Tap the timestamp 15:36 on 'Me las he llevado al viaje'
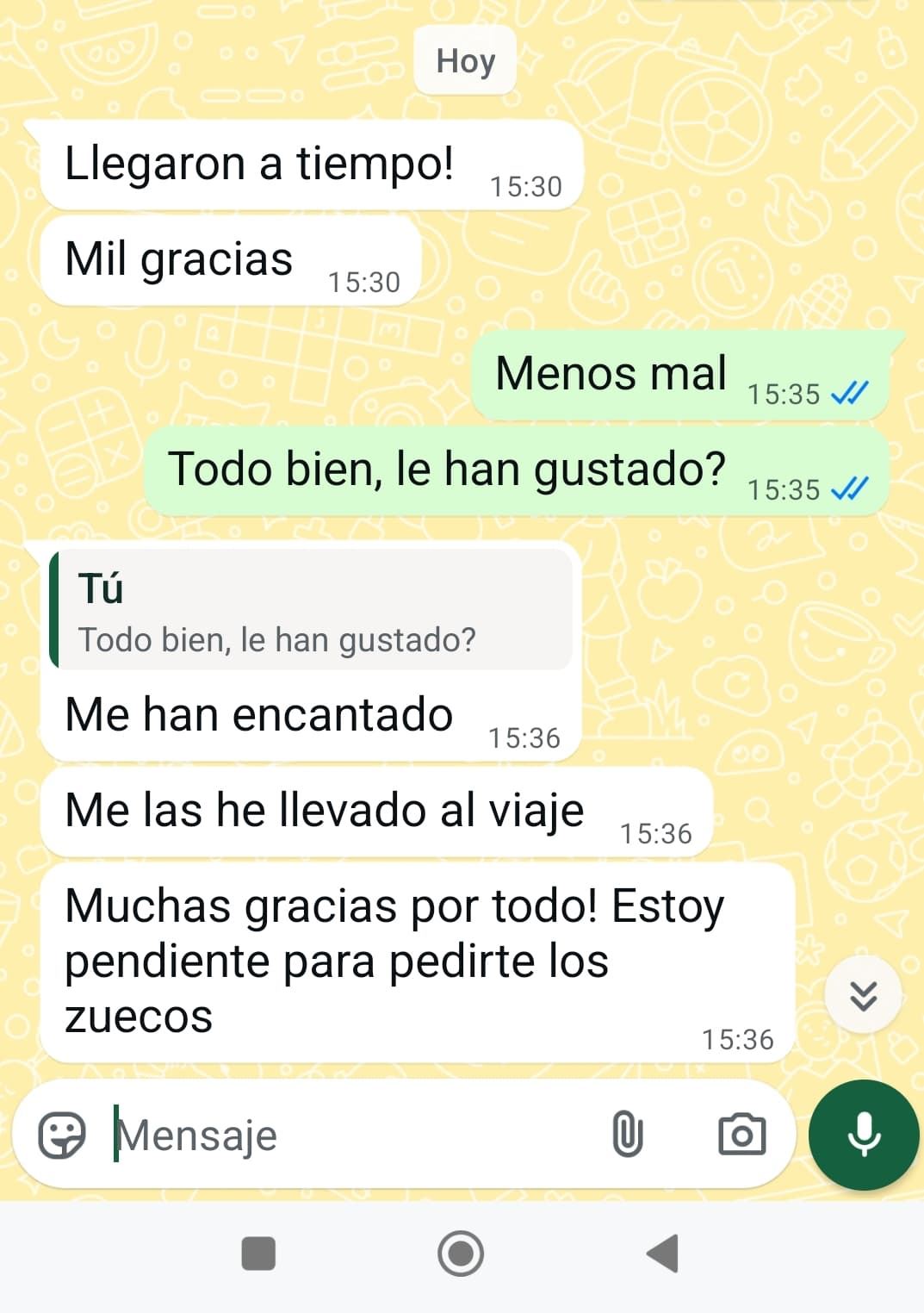 (x=656, y=833)
